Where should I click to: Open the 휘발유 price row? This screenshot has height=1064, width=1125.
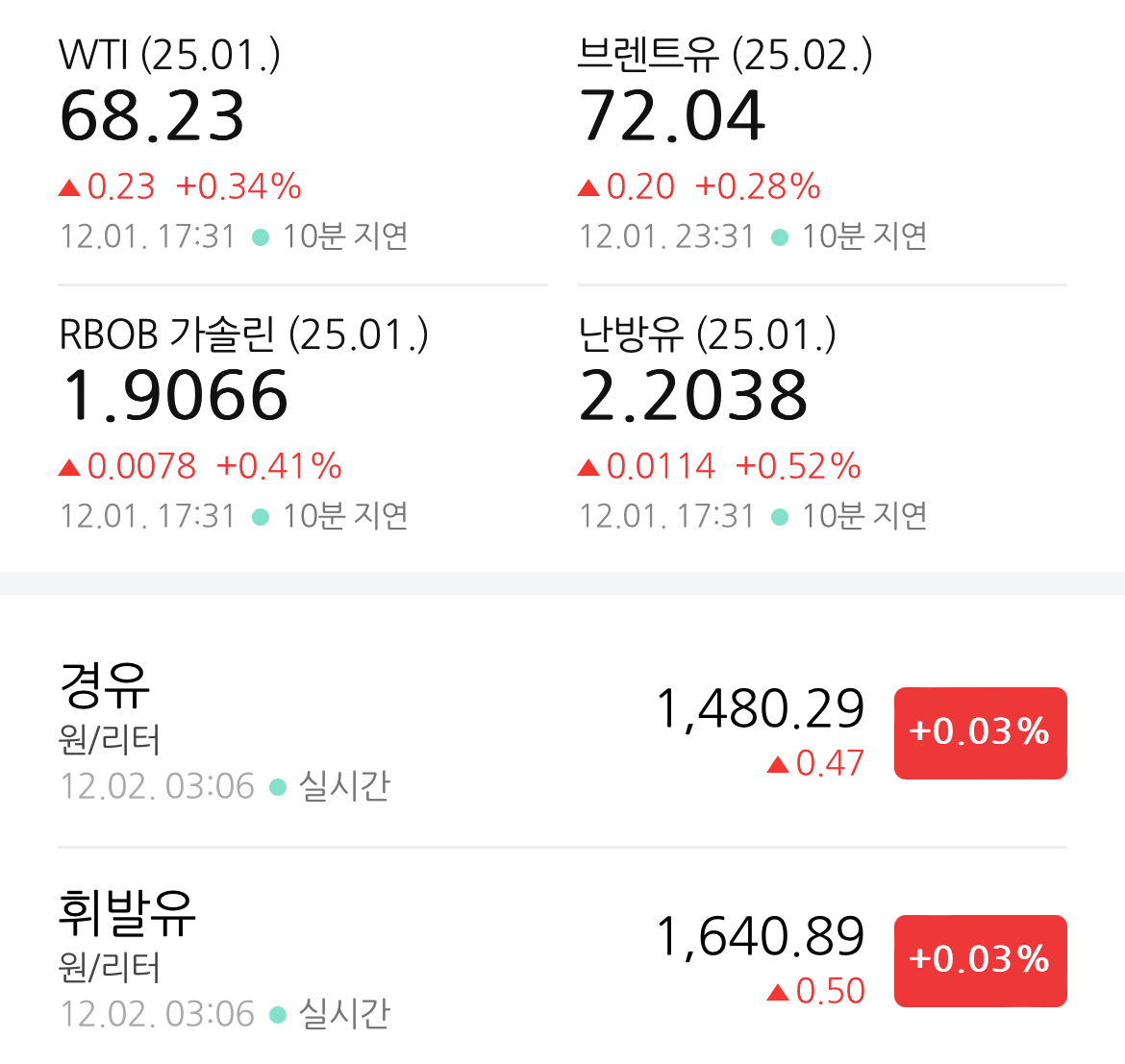coord(562,961)
